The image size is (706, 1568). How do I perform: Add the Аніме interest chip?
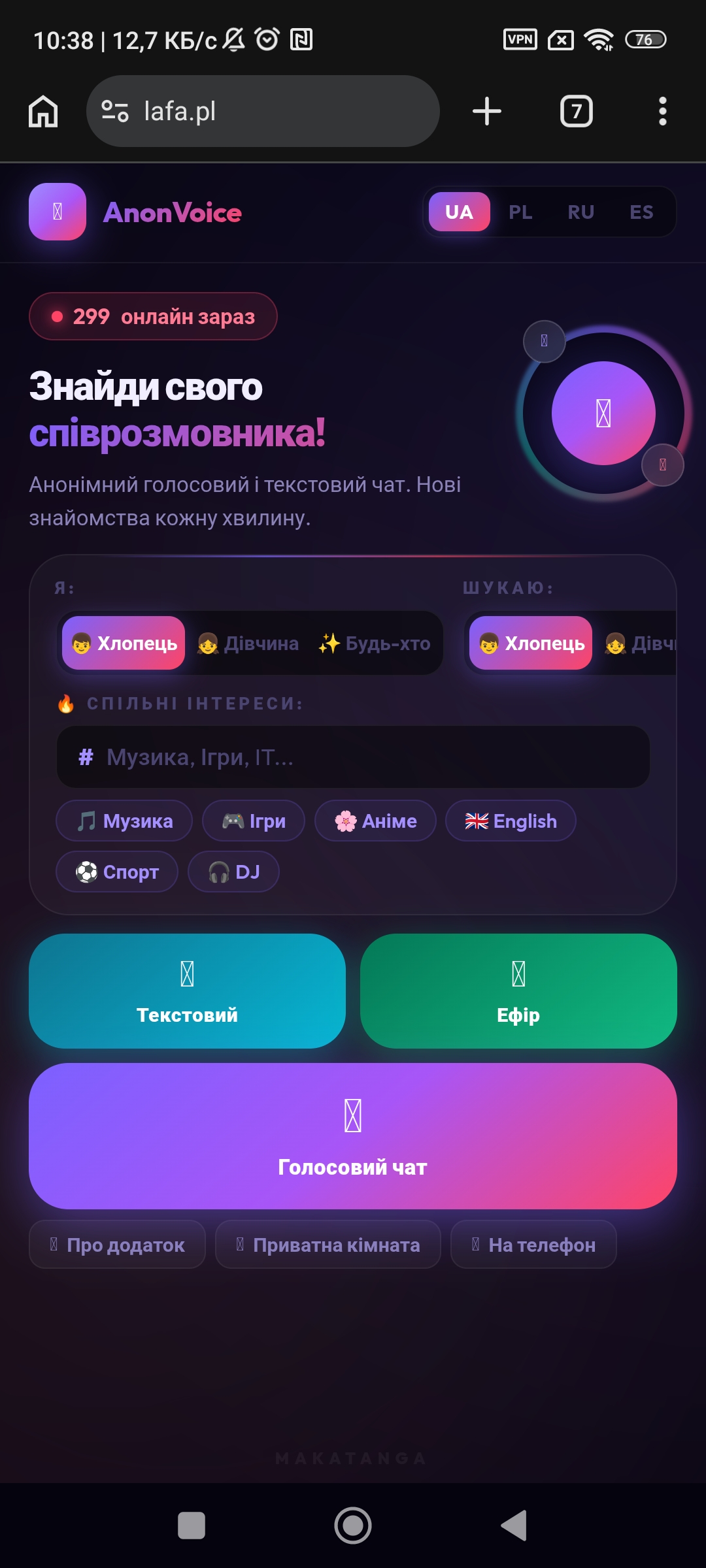pyautogui.click(x=375, y=821)
